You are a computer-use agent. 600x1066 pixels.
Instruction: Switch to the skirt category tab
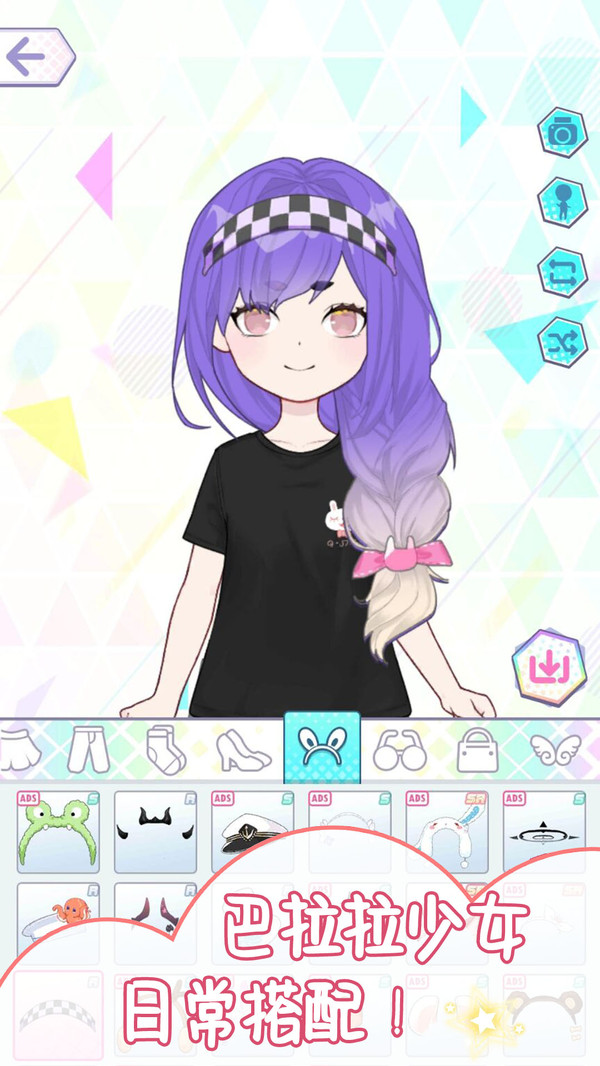point(19,751)
